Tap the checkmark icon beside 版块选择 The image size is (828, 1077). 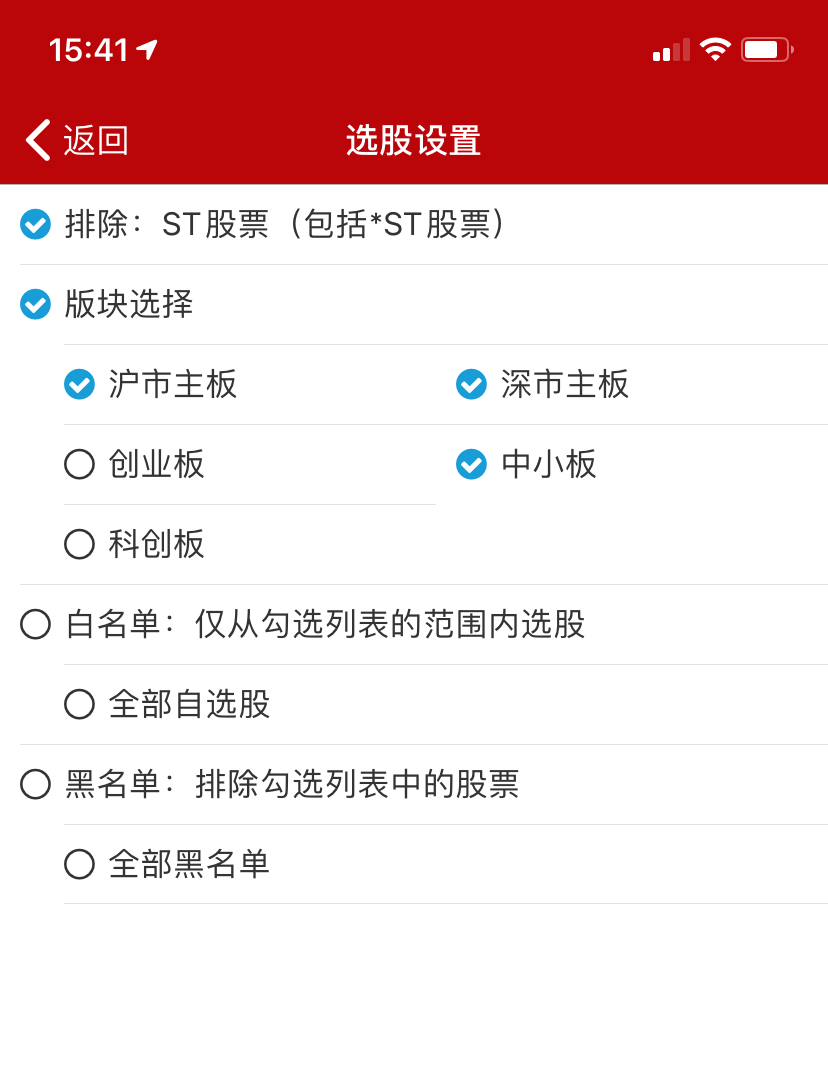(35, 305)
